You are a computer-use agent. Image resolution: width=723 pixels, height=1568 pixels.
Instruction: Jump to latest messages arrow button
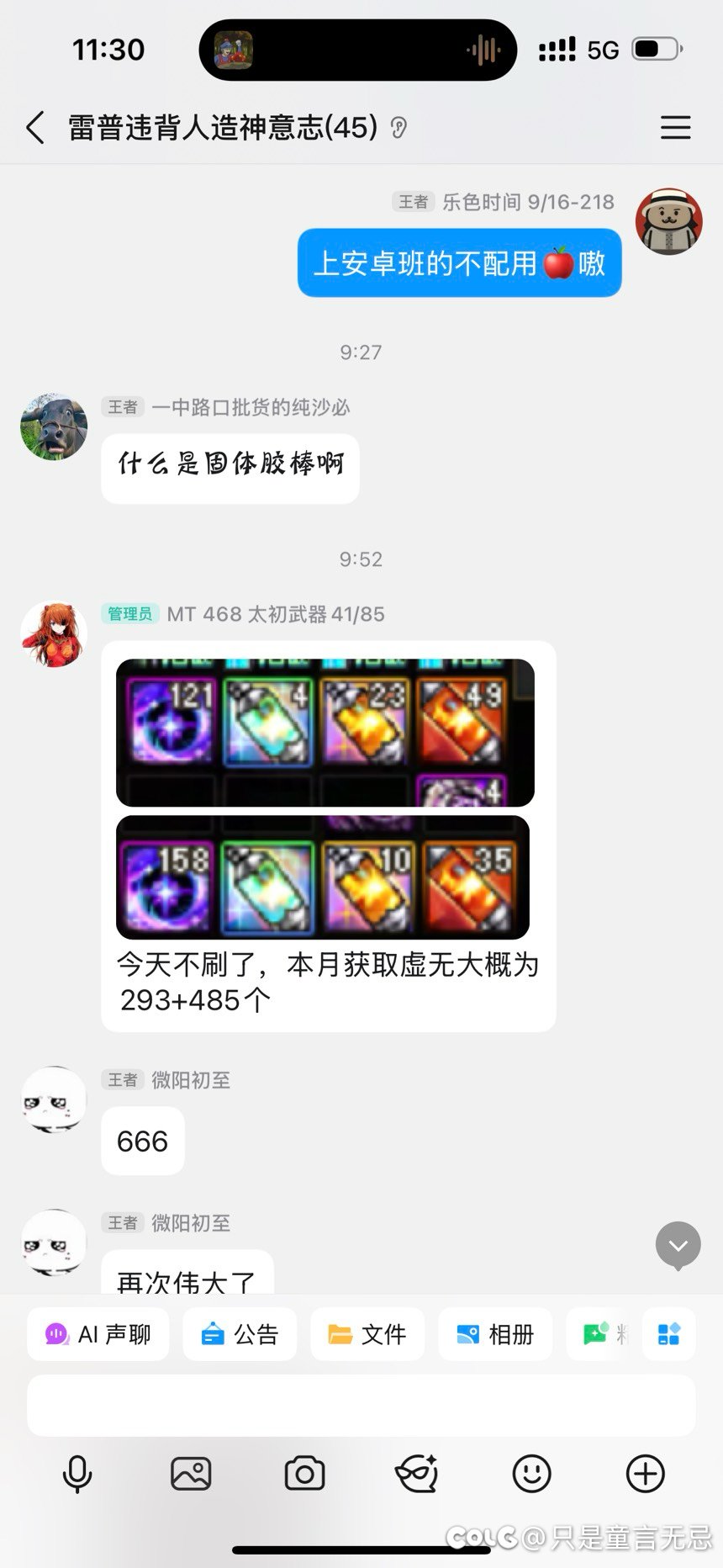tap(678, 1245)
